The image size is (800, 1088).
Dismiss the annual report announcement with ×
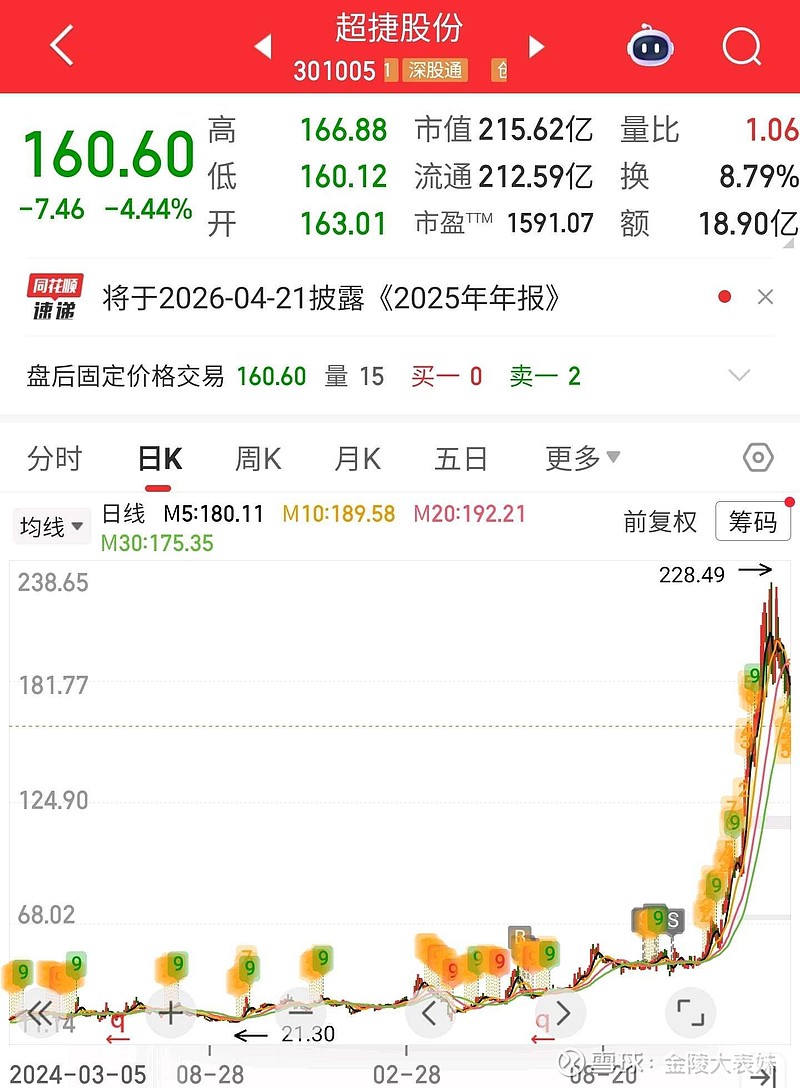(x=765, y=296)
